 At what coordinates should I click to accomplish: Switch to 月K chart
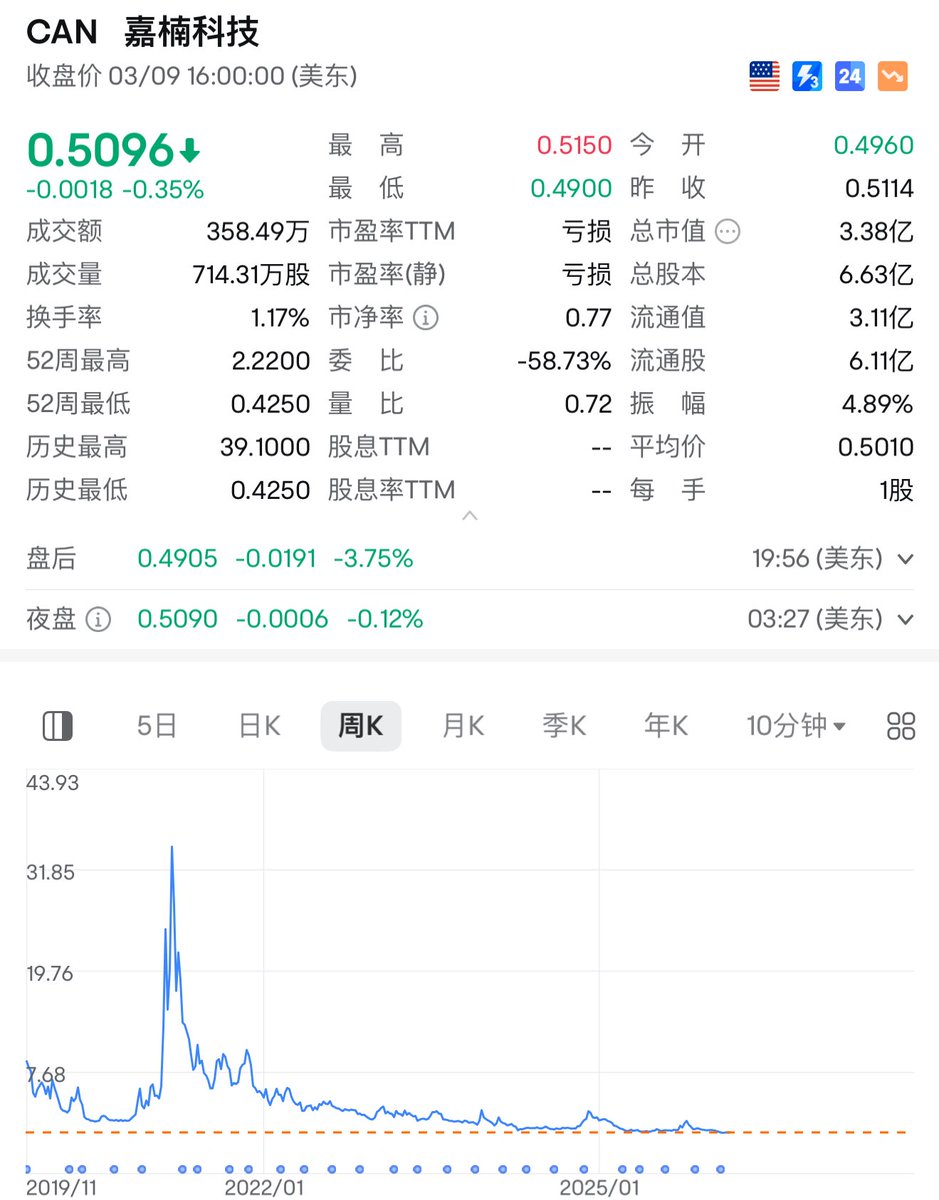[463, 726]
